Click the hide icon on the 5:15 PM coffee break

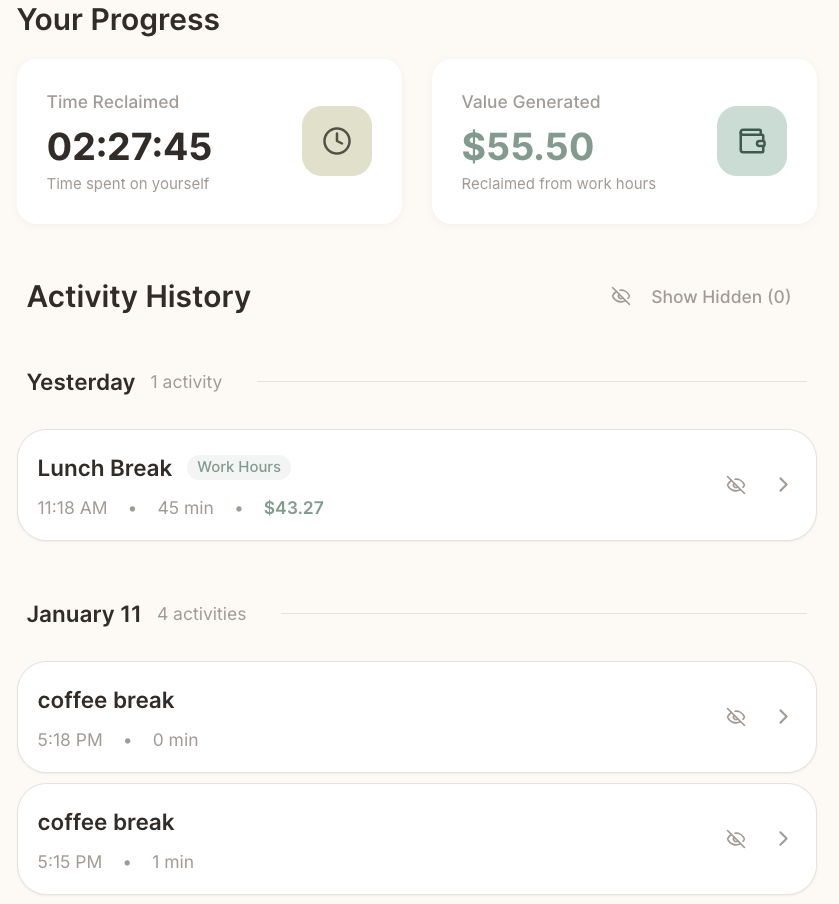(736, 839)
